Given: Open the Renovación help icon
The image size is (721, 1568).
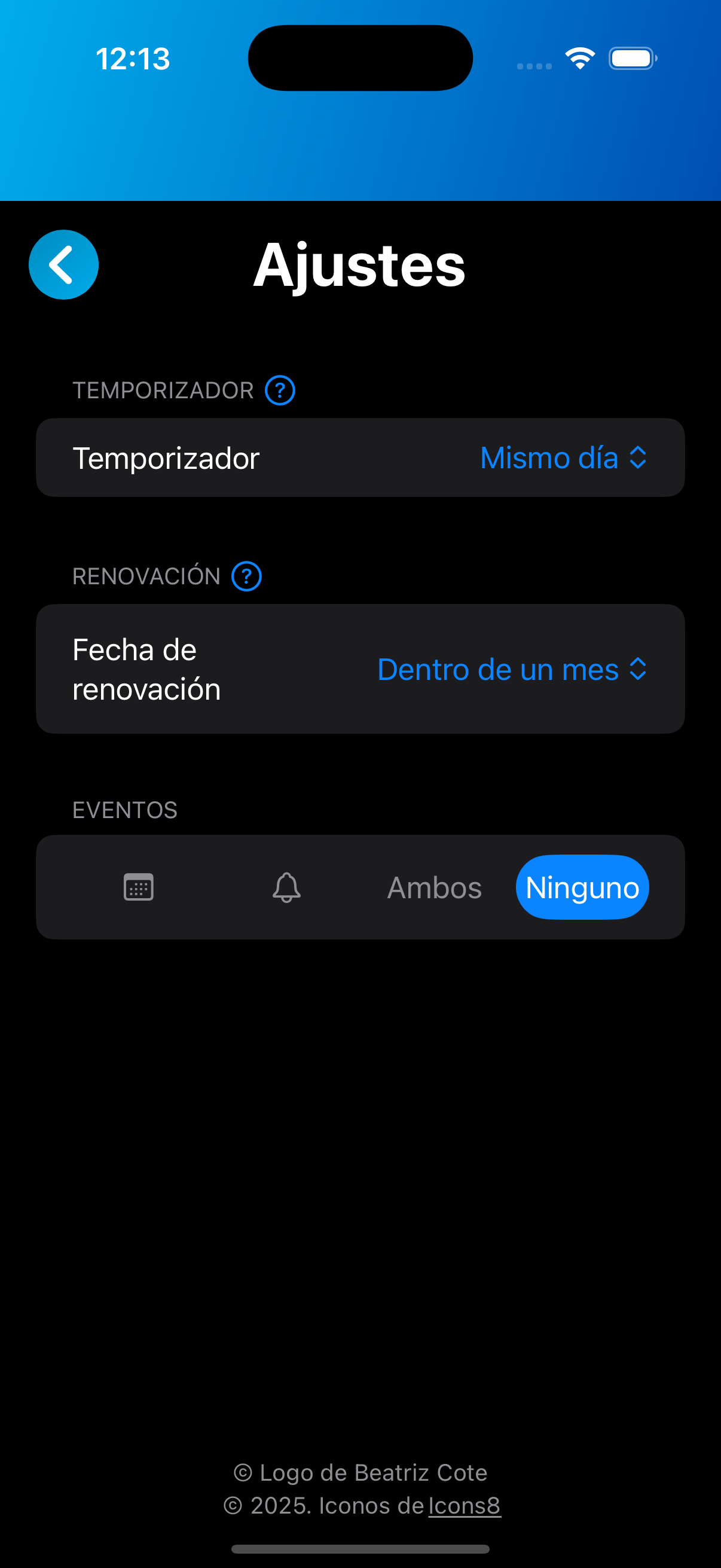Looking at the screenshot, I should [246, 575].
